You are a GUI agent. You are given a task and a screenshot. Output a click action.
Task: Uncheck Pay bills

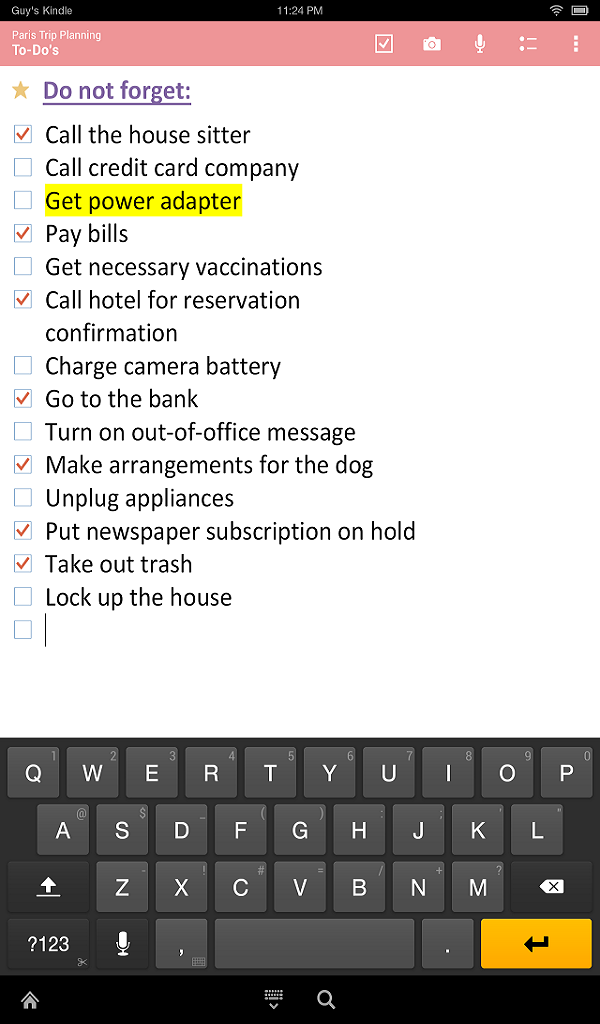click(x=23, y=233)
